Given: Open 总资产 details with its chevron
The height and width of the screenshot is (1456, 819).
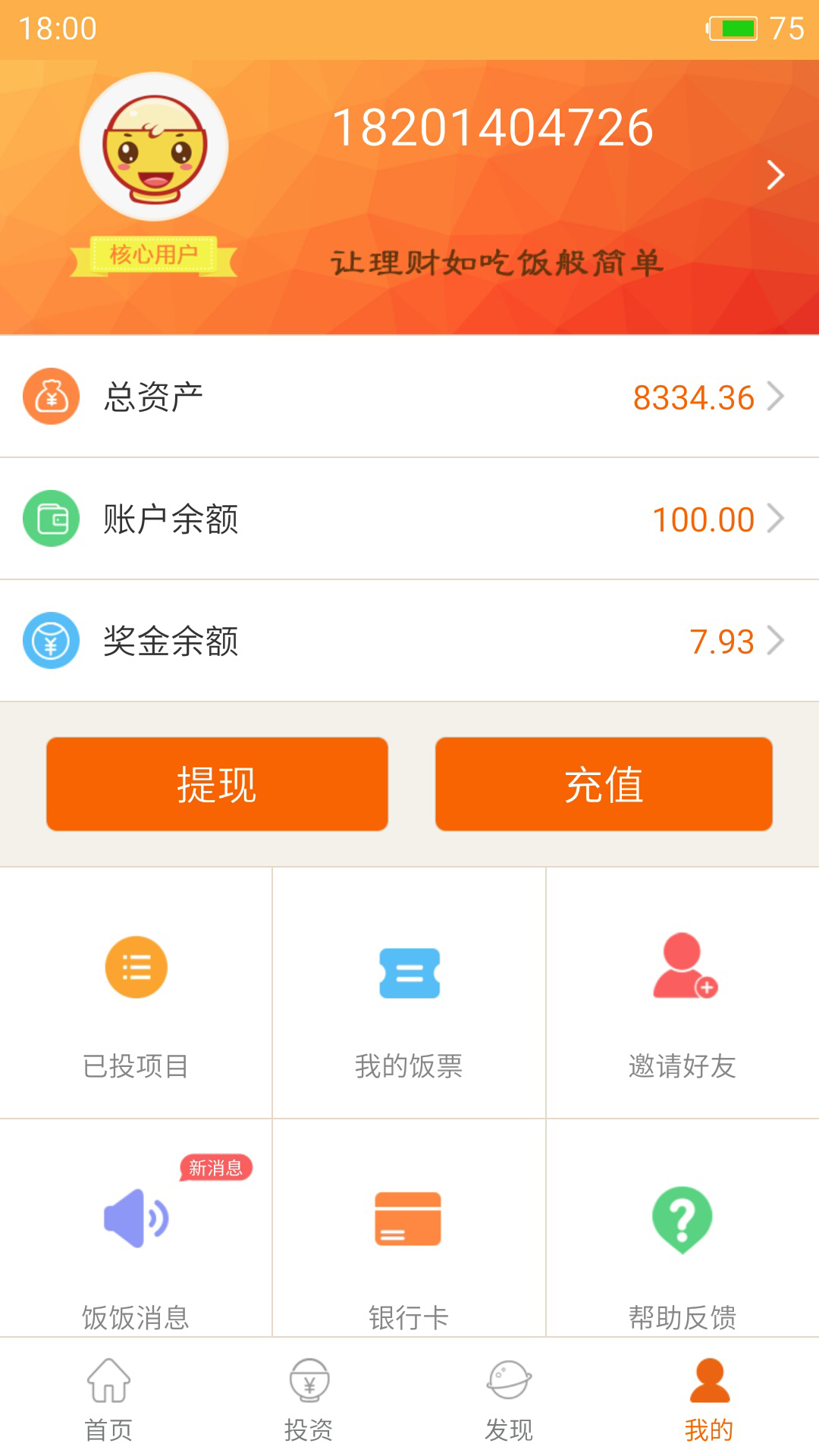Looking at the screenshot, I should (775, 397).
